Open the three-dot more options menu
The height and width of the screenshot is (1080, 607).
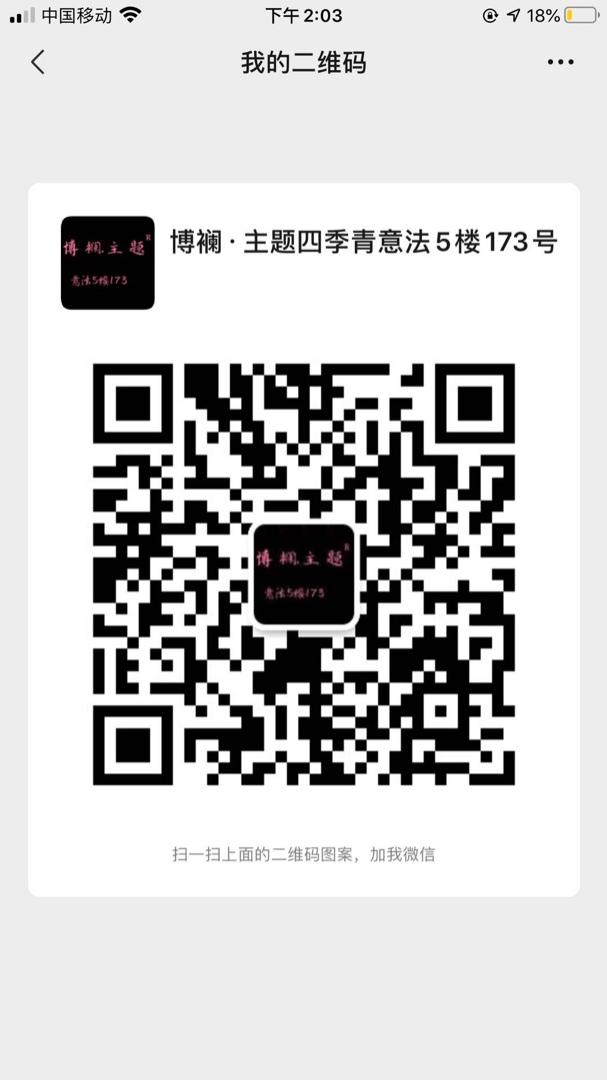pos(560,63)
